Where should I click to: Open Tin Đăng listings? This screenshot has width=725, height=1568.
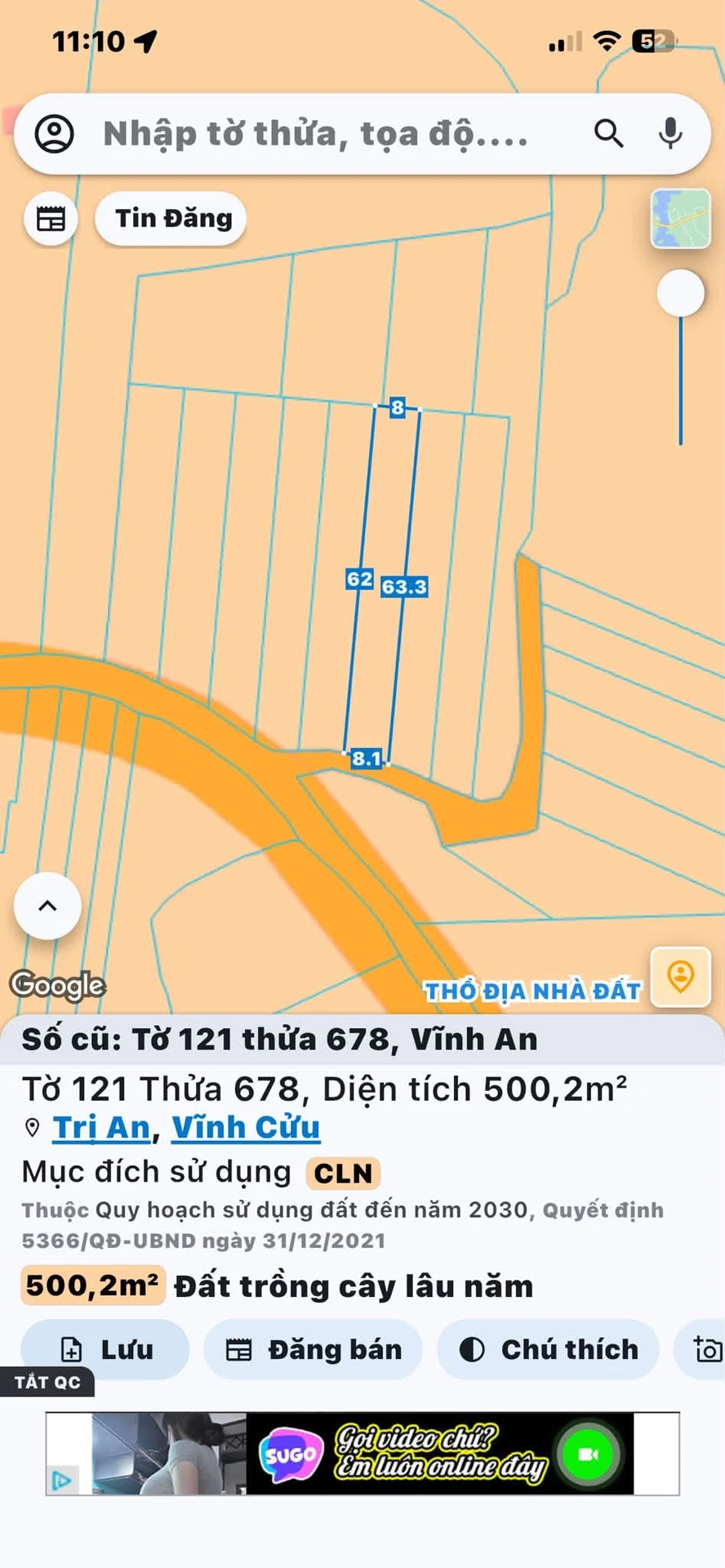[x=171, y=218]
